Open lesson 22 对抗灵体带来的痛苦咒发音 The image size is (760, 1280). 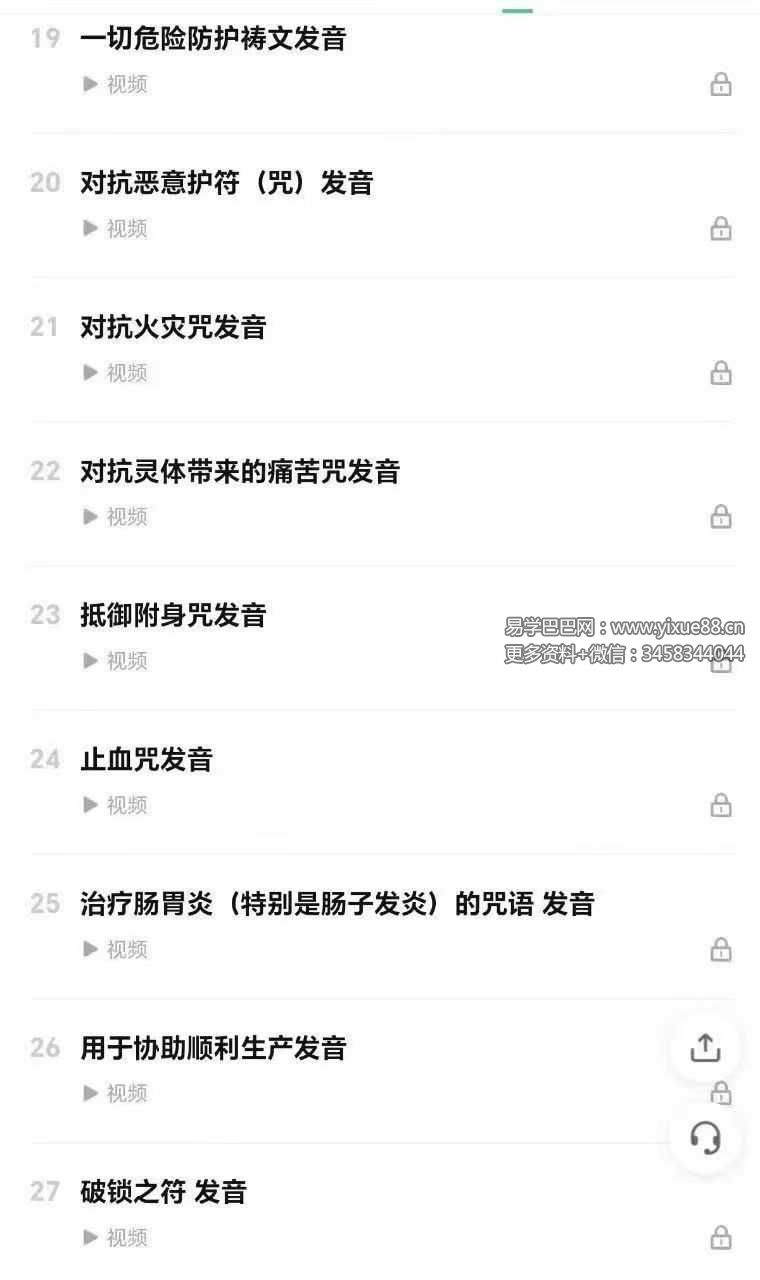240,472
